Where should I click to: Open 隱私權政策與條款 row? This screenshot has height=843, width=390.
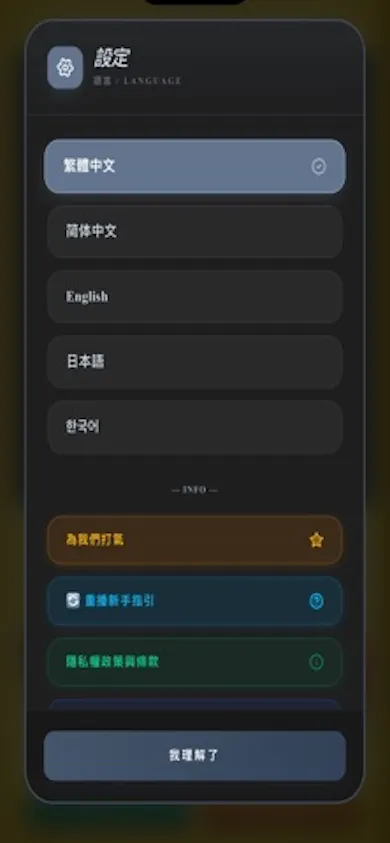pos(194,662)
